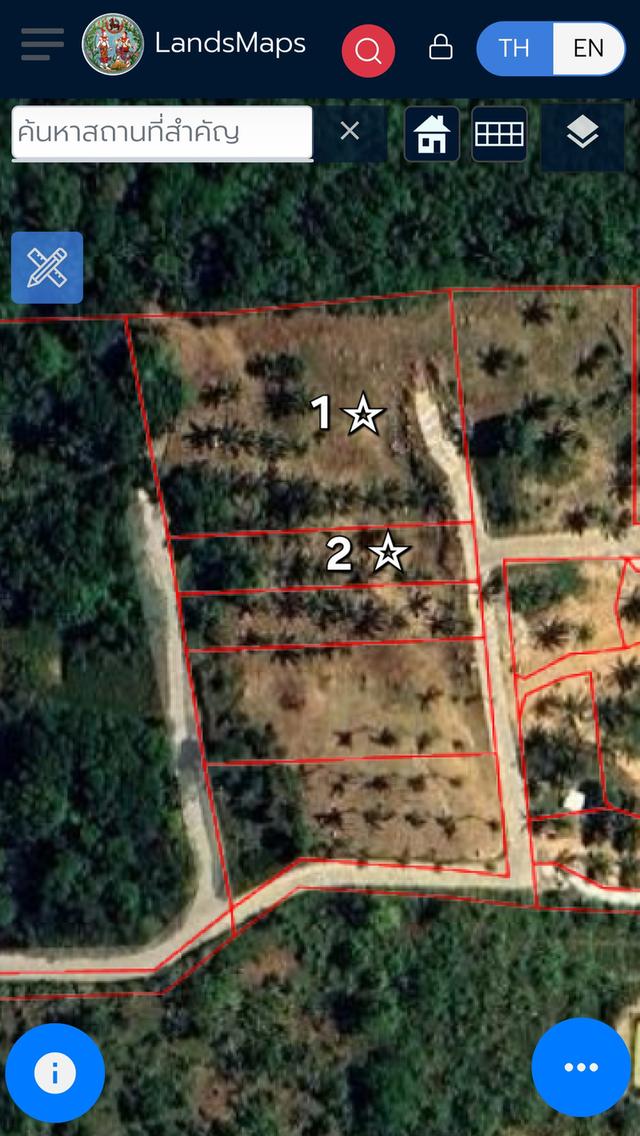This screenshot has width=640, height=1136.
Task: Switch language to TH
Action: [x=514, y=48]
